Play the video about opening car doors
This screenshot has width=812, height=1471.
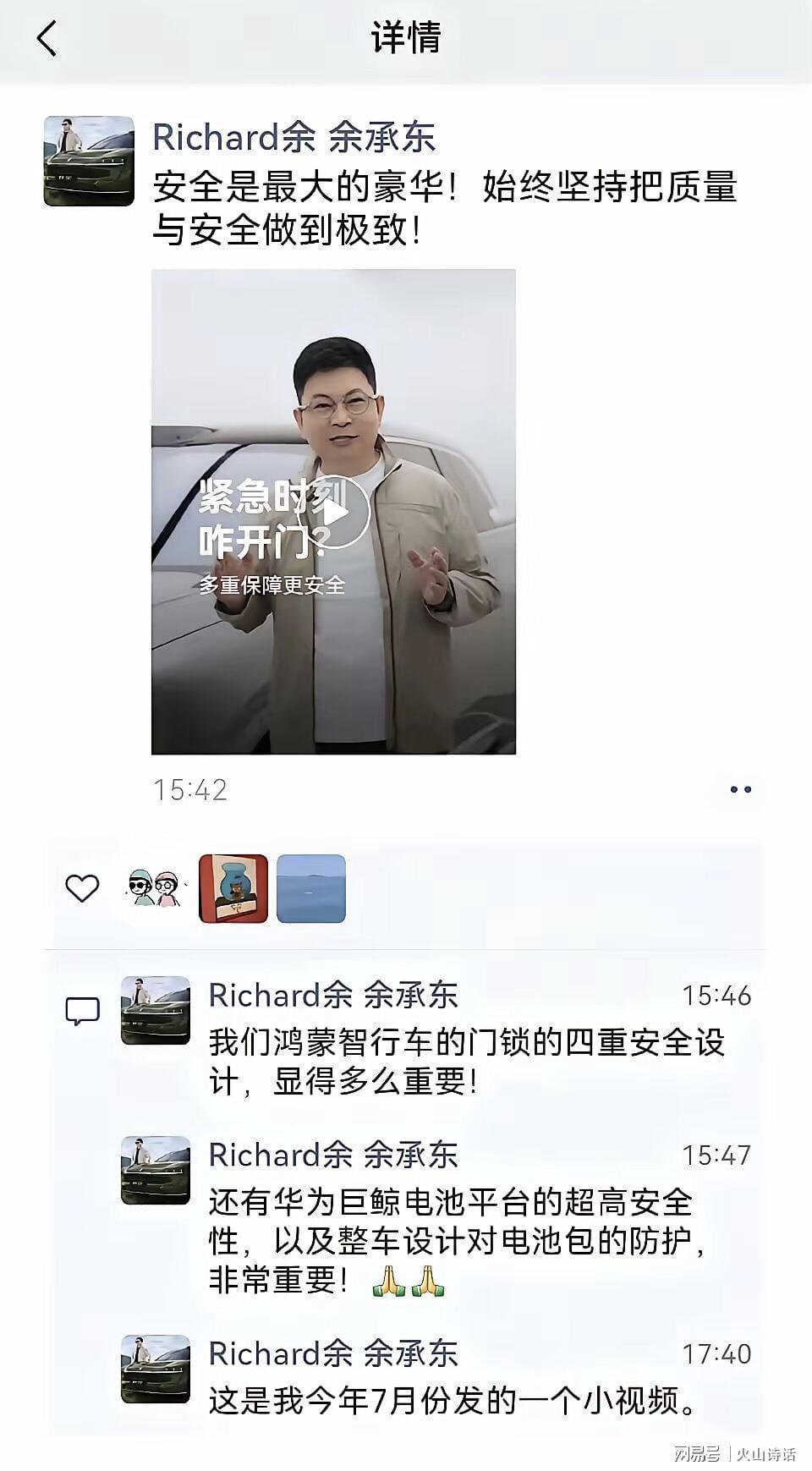(x=333, y=512)
